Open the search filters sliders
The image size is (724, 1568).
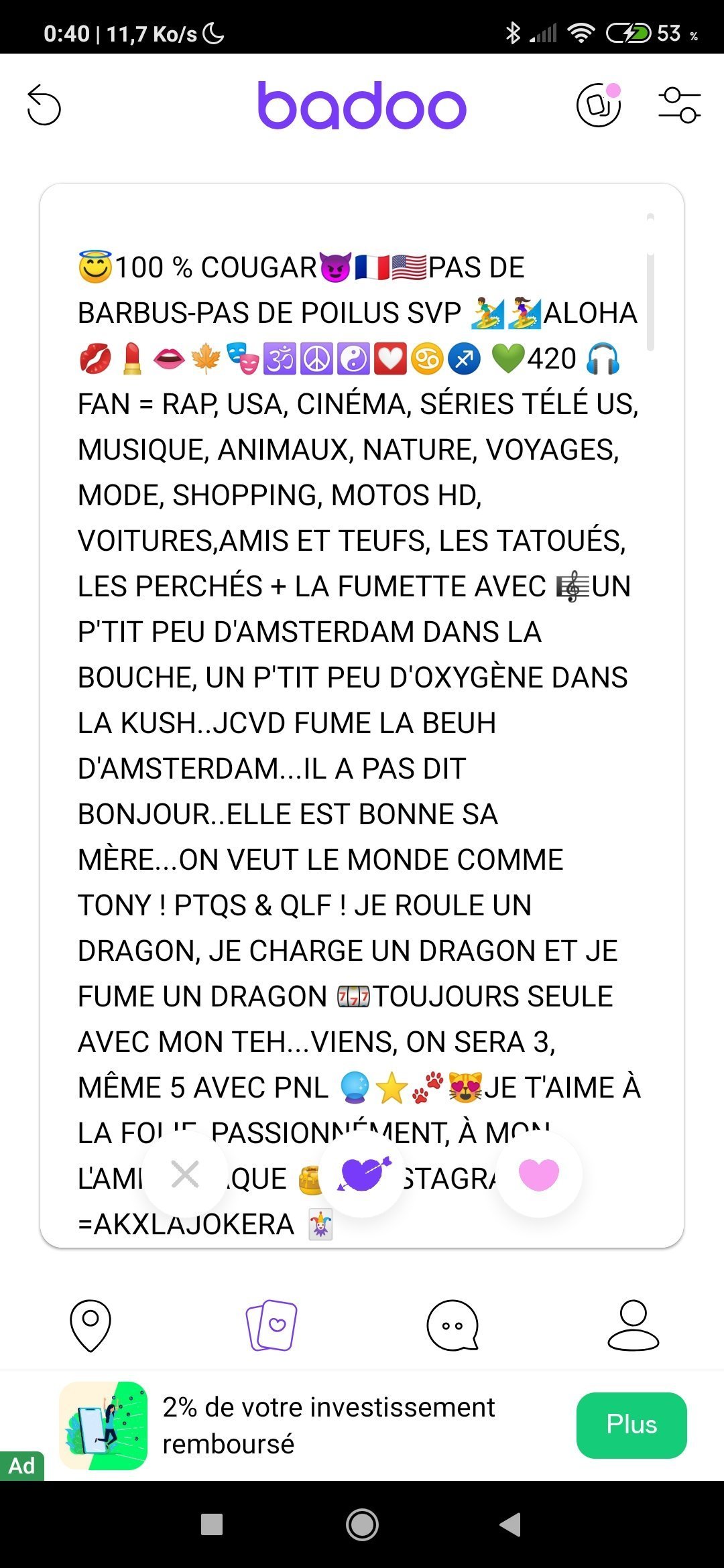pyautogui.click(x=679, y=105)
